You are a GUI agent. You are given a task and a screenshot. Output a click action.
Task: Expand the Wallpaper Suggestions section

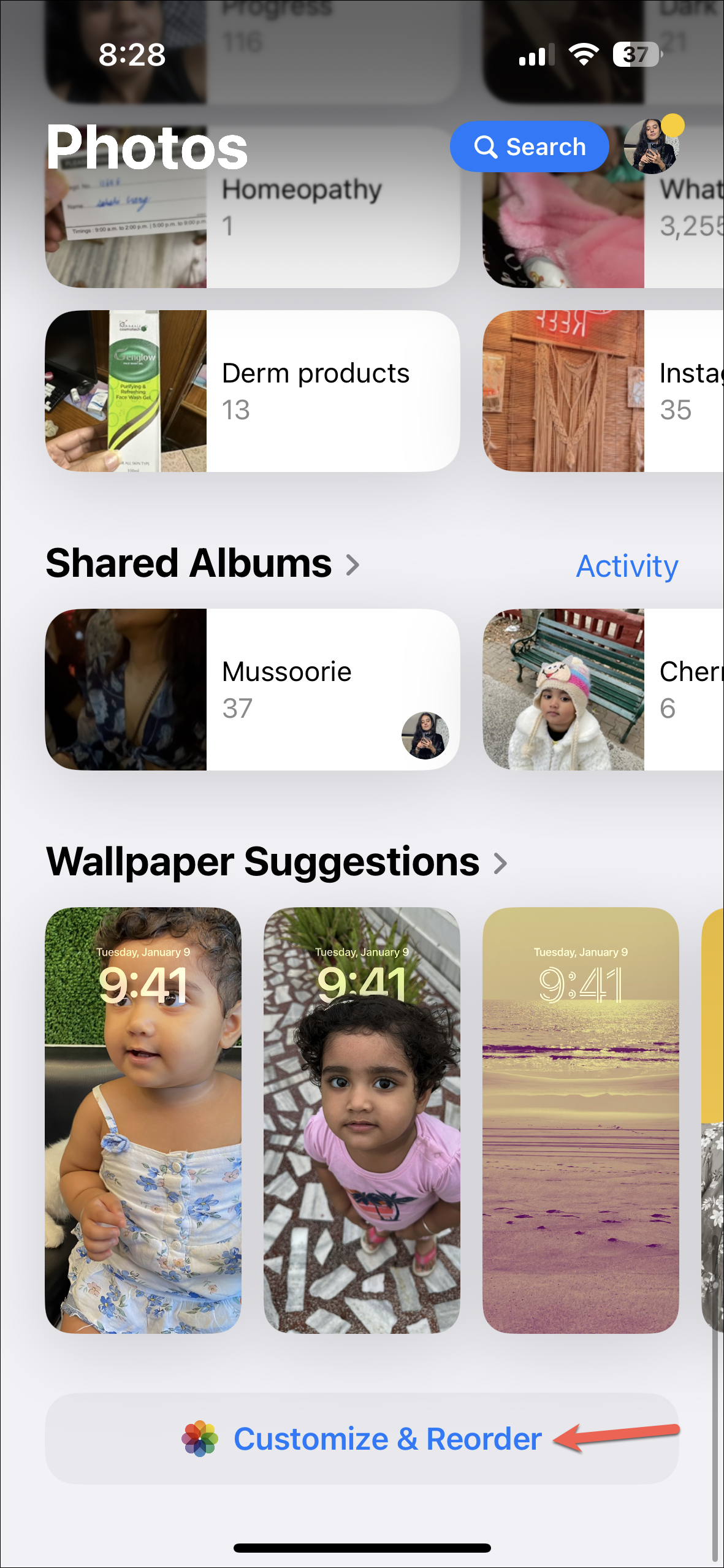(276, 862)
